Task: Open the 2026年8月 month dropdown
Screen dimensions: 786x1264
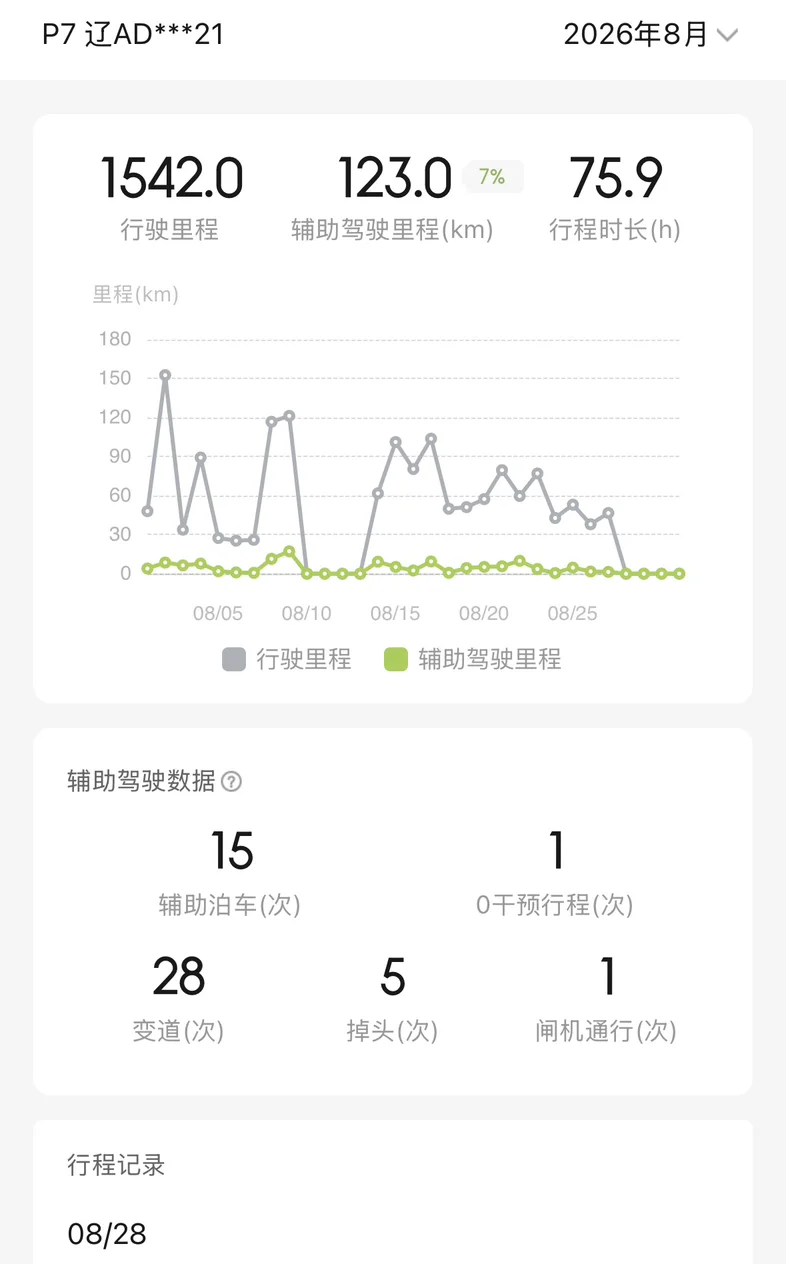Action: (651, 35)
